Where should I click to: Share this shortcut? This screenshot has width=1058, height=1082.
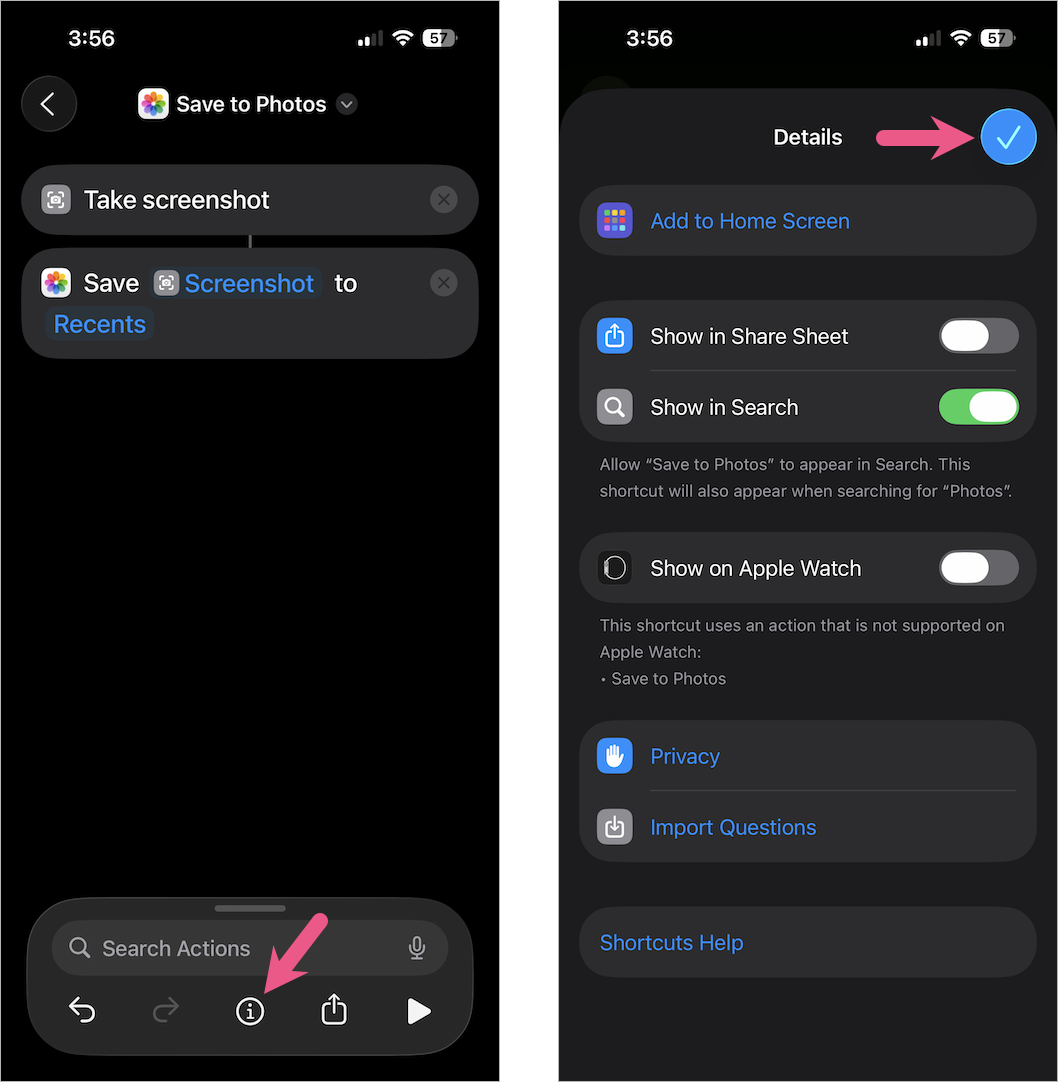click(x=334, y=1011)
